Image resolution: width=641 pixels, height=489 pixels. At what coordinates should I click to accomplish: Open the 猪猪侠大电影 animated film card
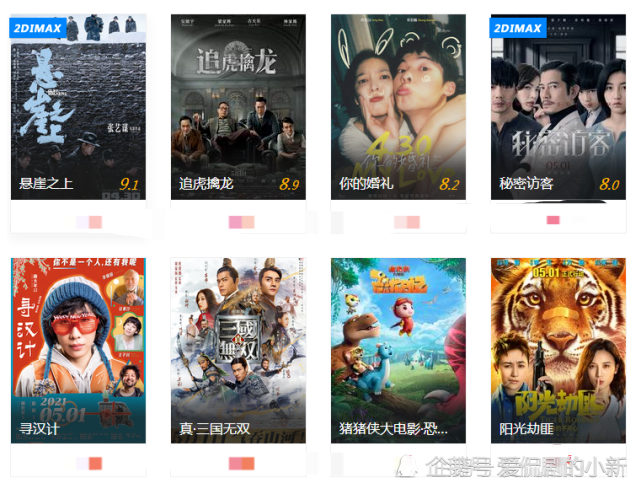398,350
